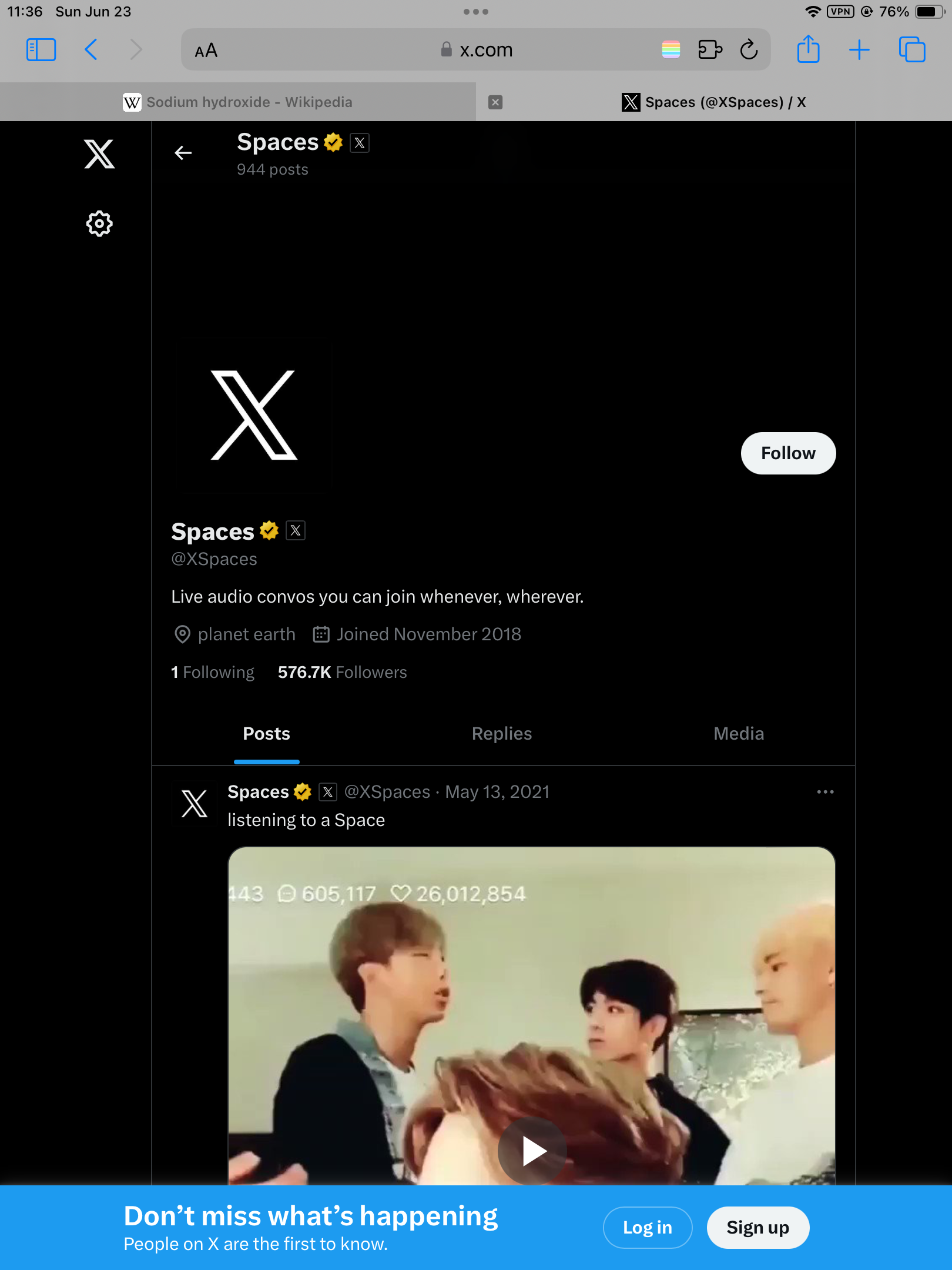952x1270 pixels.
Task: Open overflow menu on May 13 post
Action: 825,792
